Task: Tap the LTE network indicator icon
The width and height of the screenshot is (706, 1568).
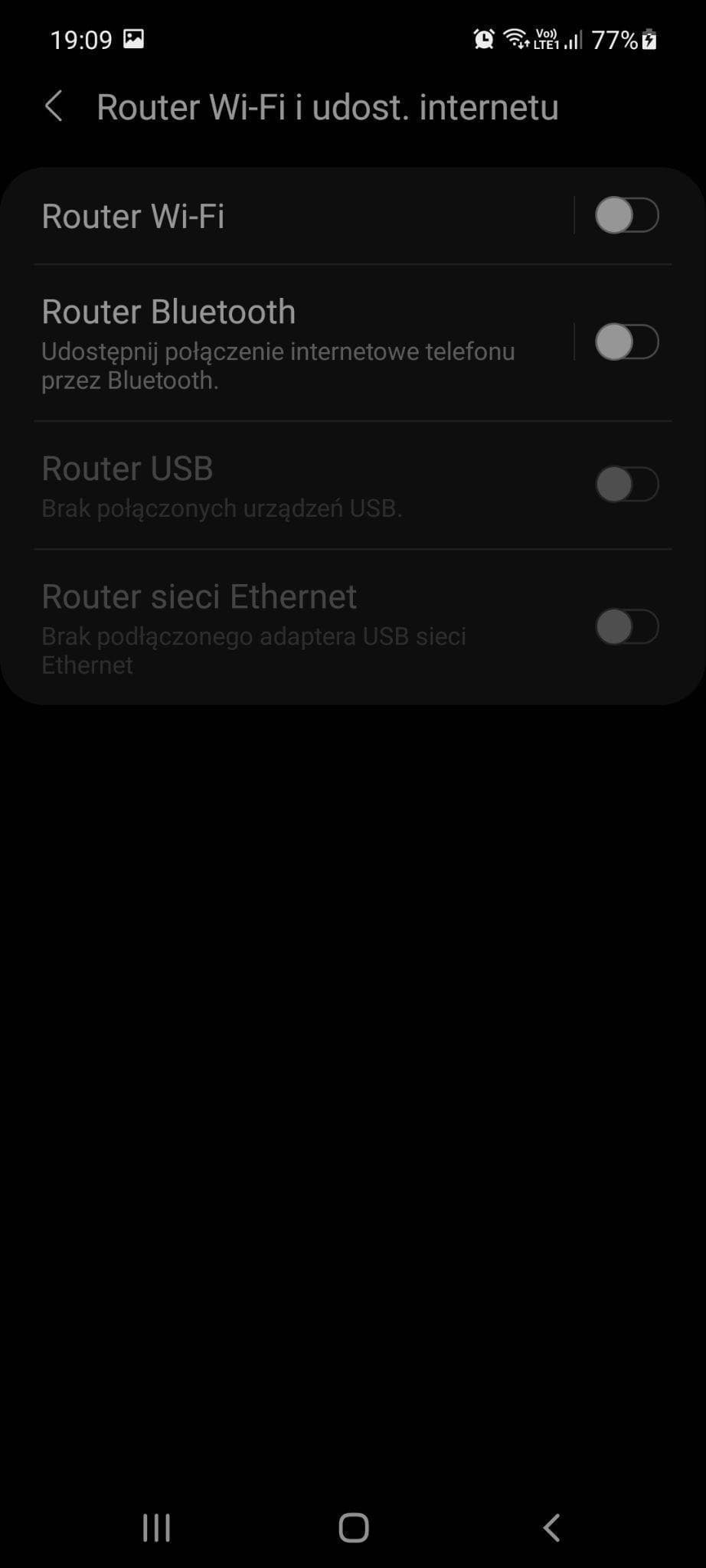Action: click(545, 38)
